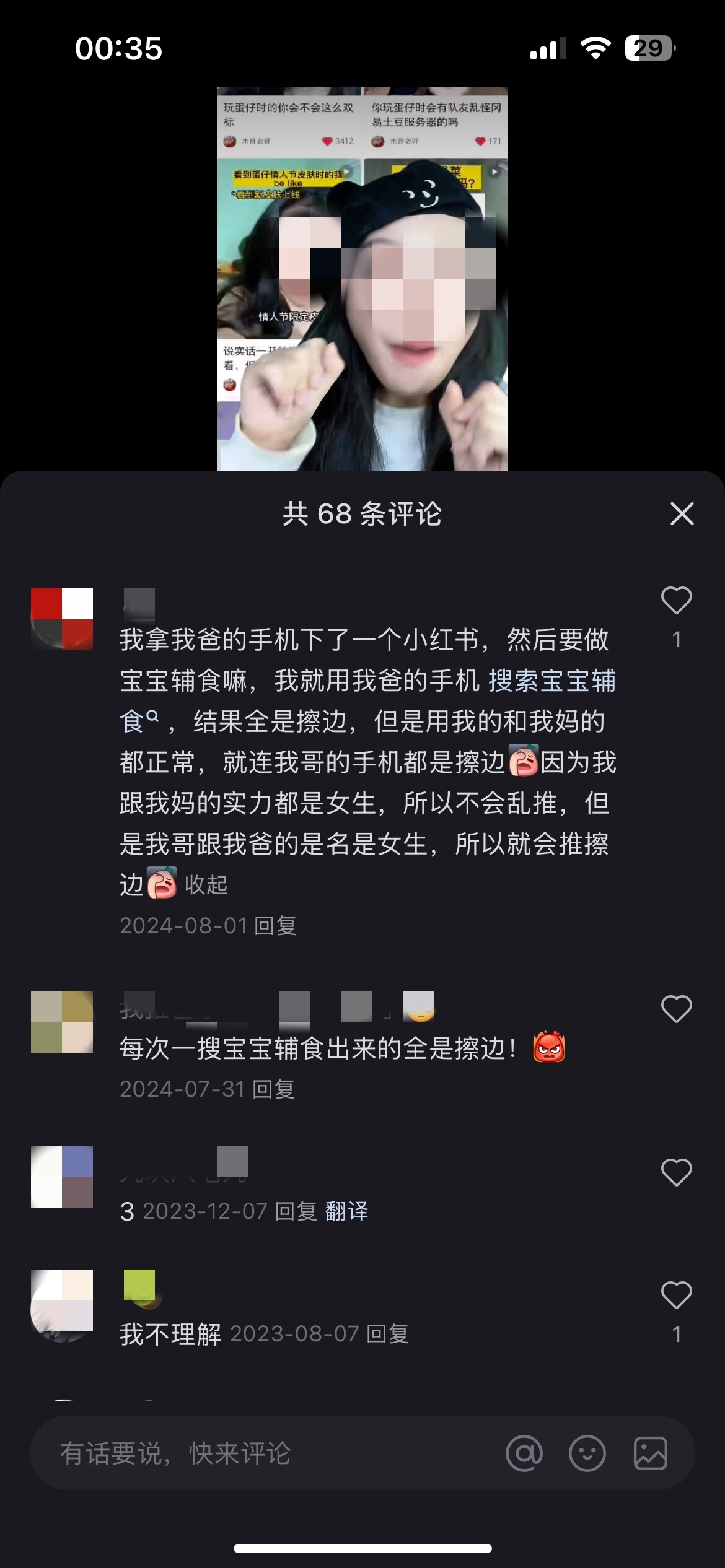The height and width of the screenshot is (1568, 725).
Task: Reply to the 我不理解 comment
Action: pos(387,1334)
